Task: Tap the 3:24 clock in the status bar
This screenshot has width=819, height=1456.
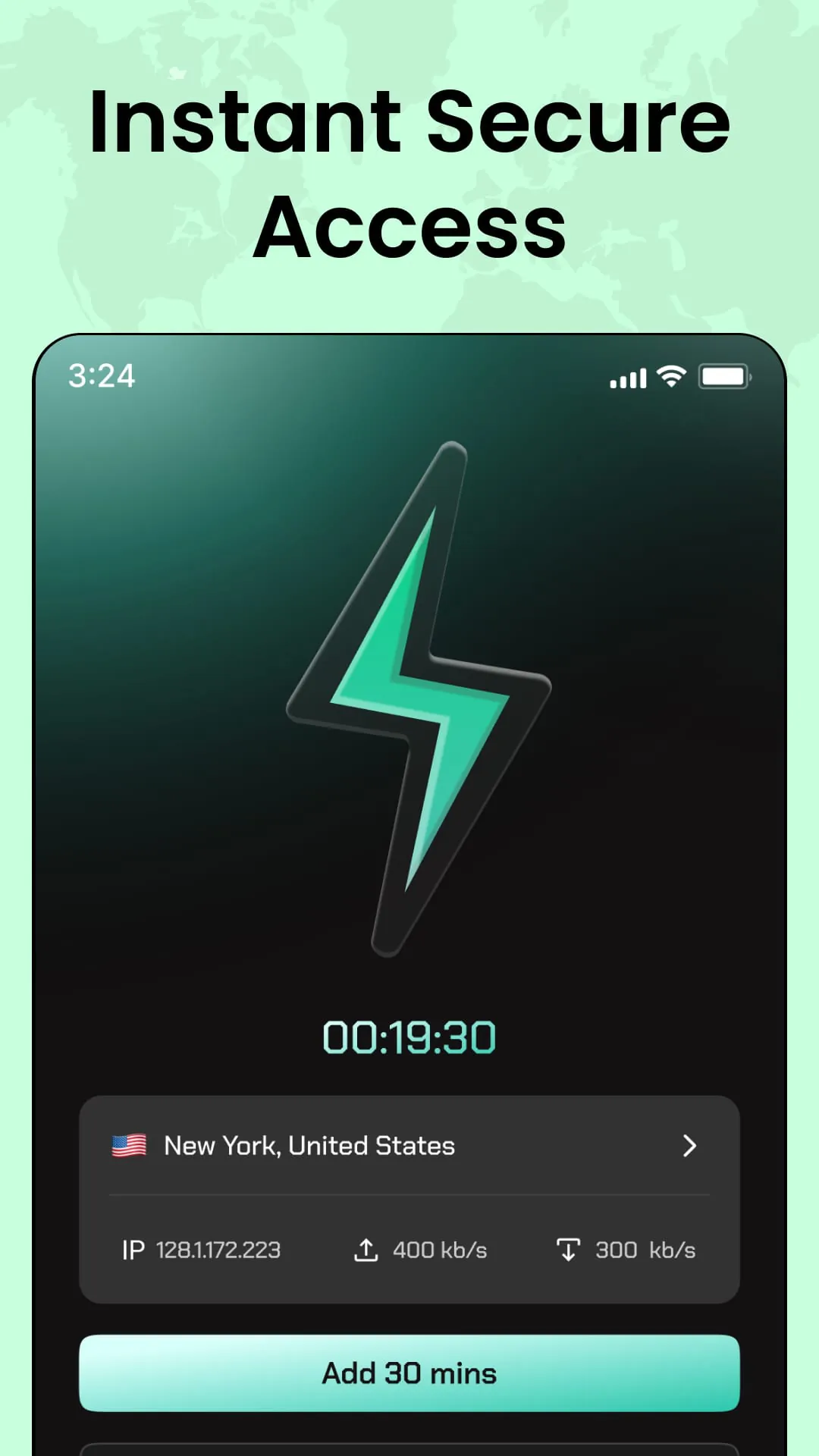Action: tap(101, 375)
